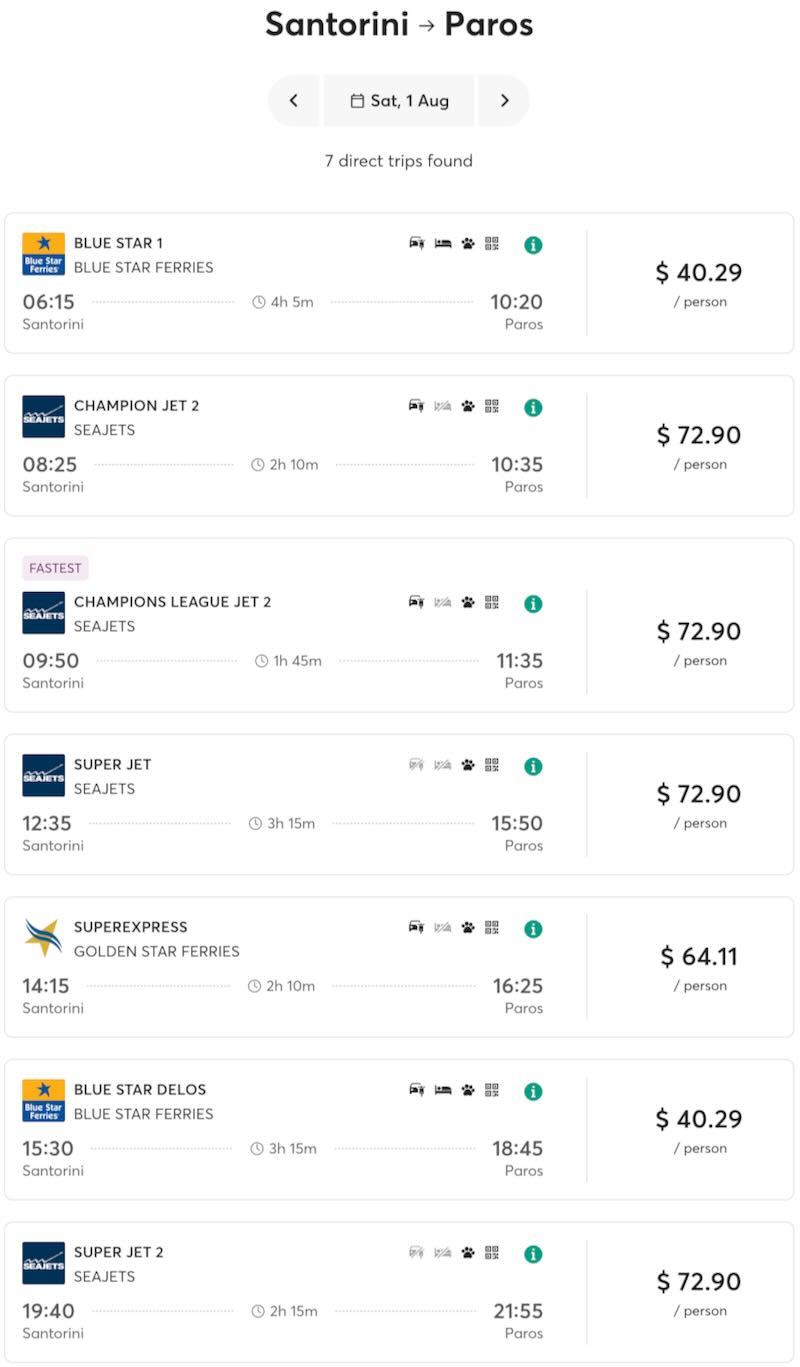Click the Golden Star Ferries star logo
This screenshot has width=800, height=1367.
click(x=42, y=937)
